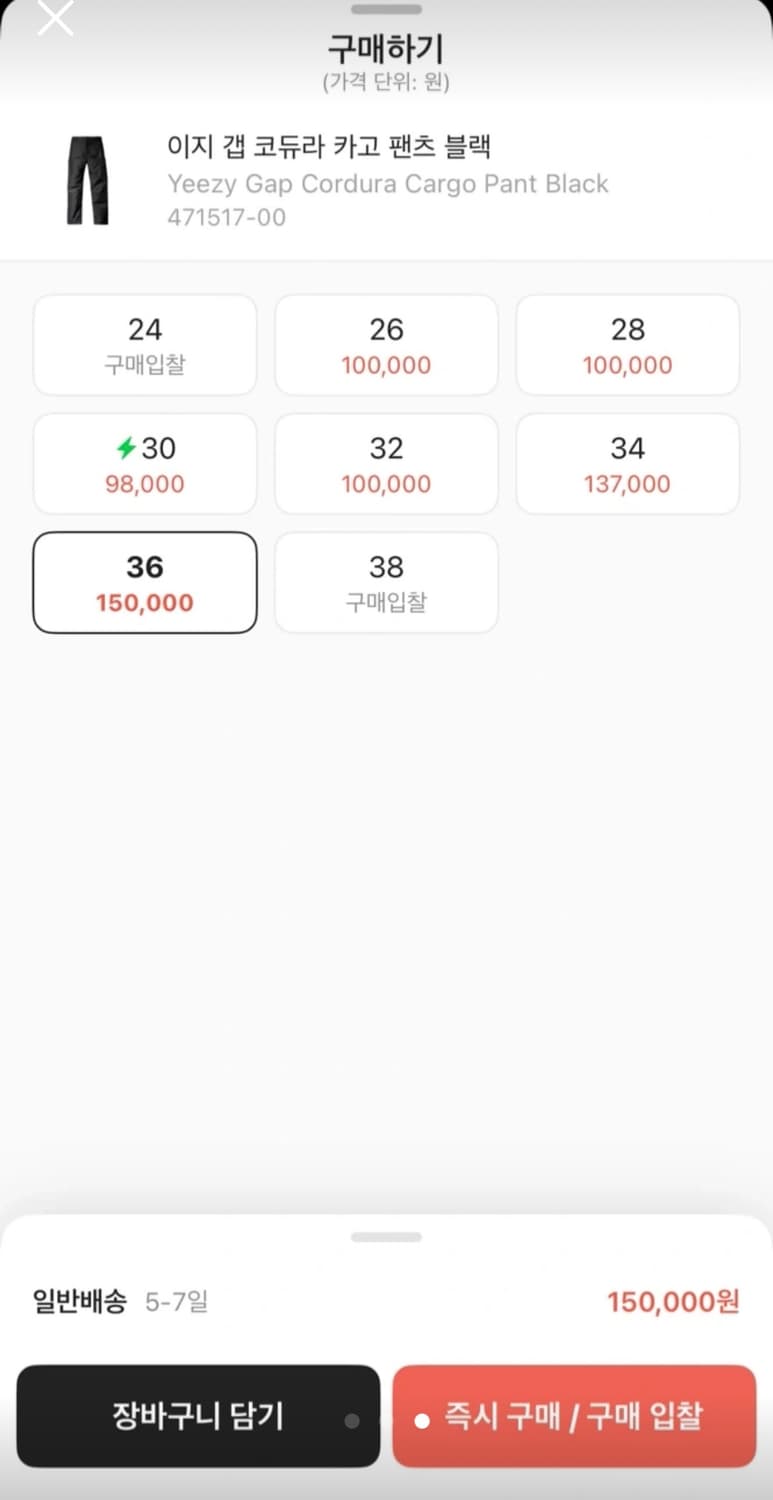Select size 38 marked 구매입찰
The image size is (773, 1500).
[386, 582]
